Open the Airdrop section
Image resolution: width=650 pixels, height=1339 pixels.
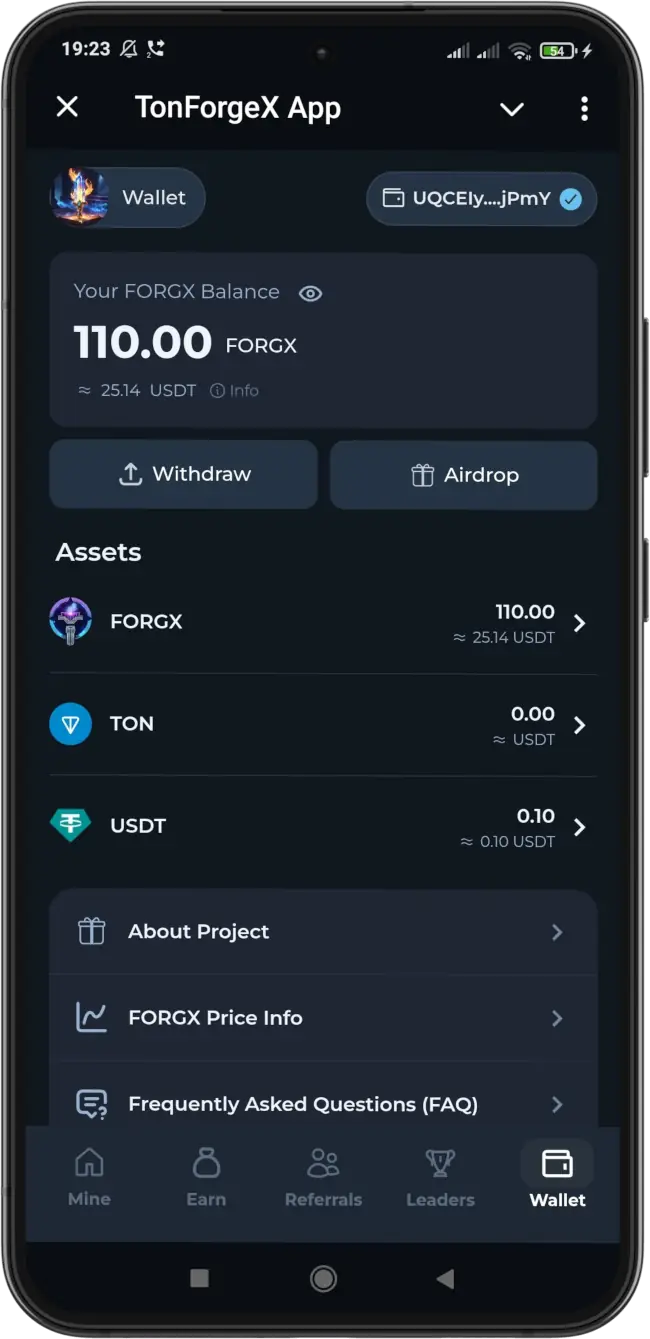[x=464, y=475]
